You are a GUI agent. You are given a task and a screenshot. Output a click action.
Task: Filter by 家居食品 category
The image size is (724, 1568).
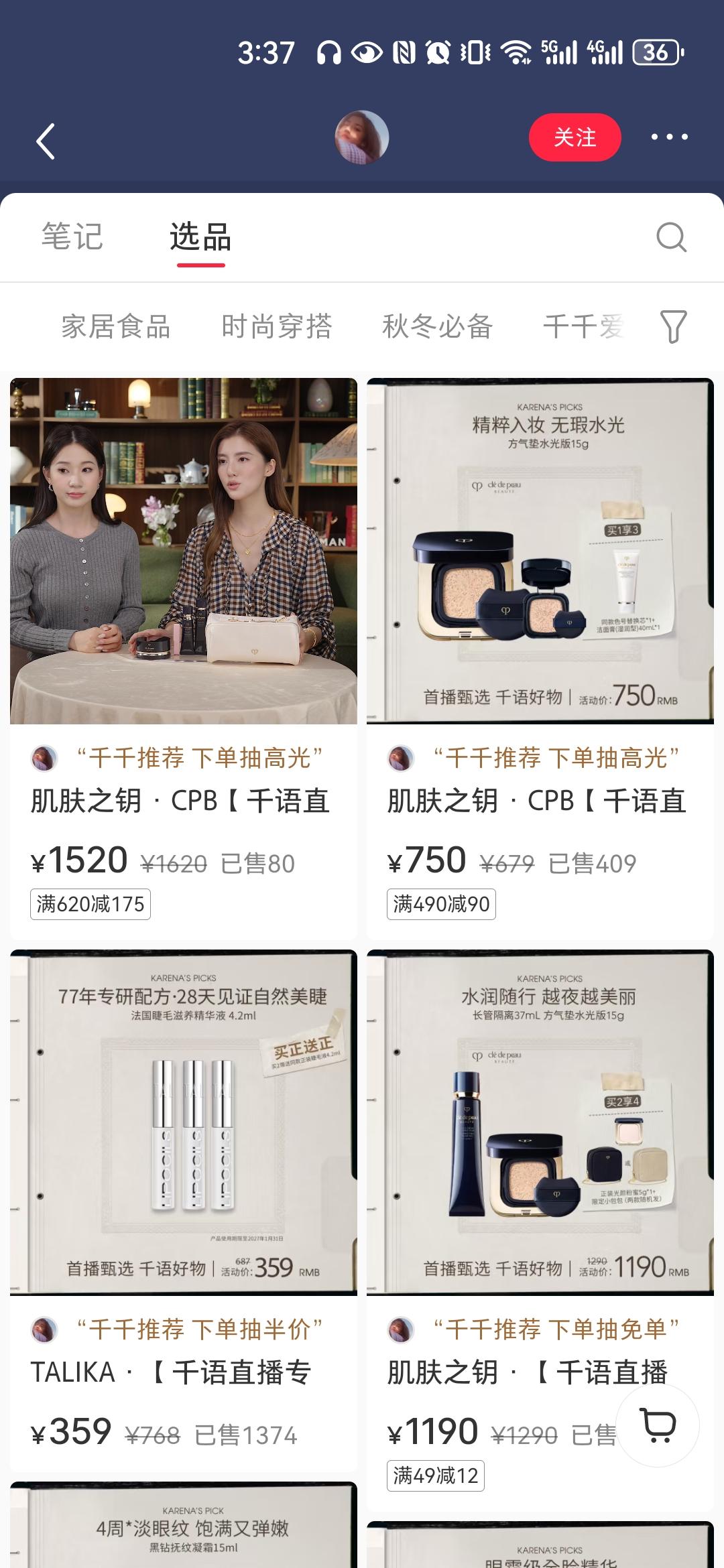116,327
